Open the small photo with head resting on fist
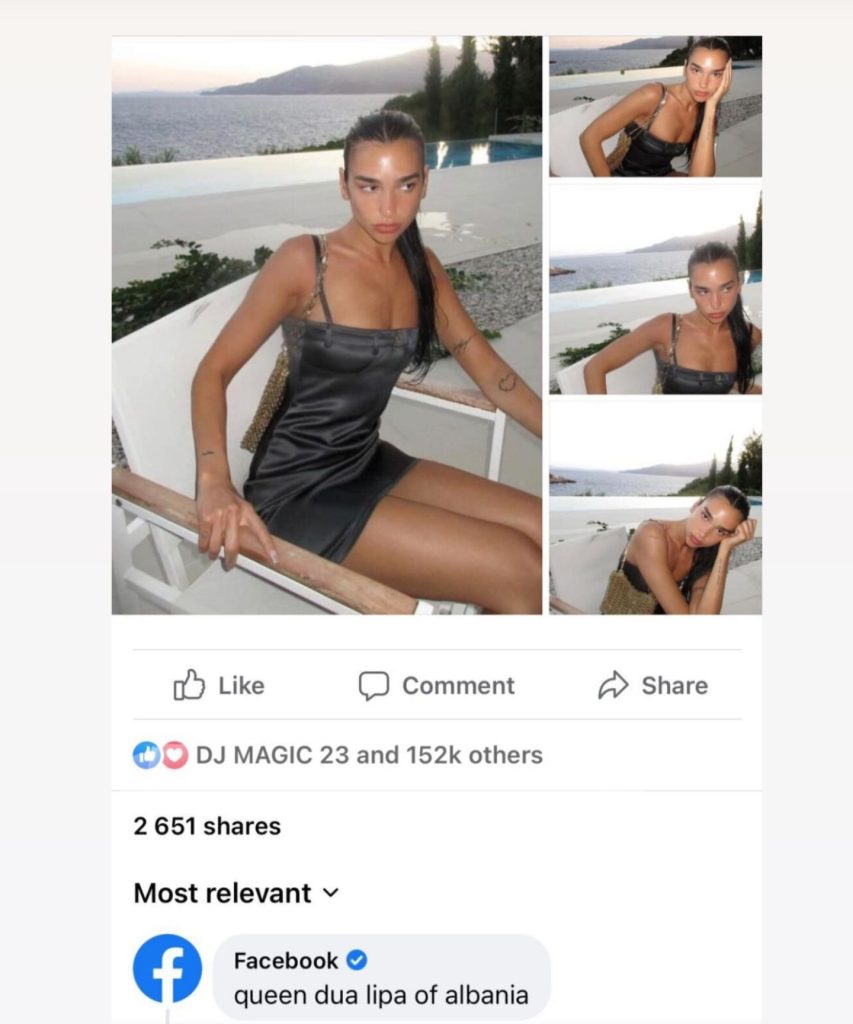 [655, 507]
